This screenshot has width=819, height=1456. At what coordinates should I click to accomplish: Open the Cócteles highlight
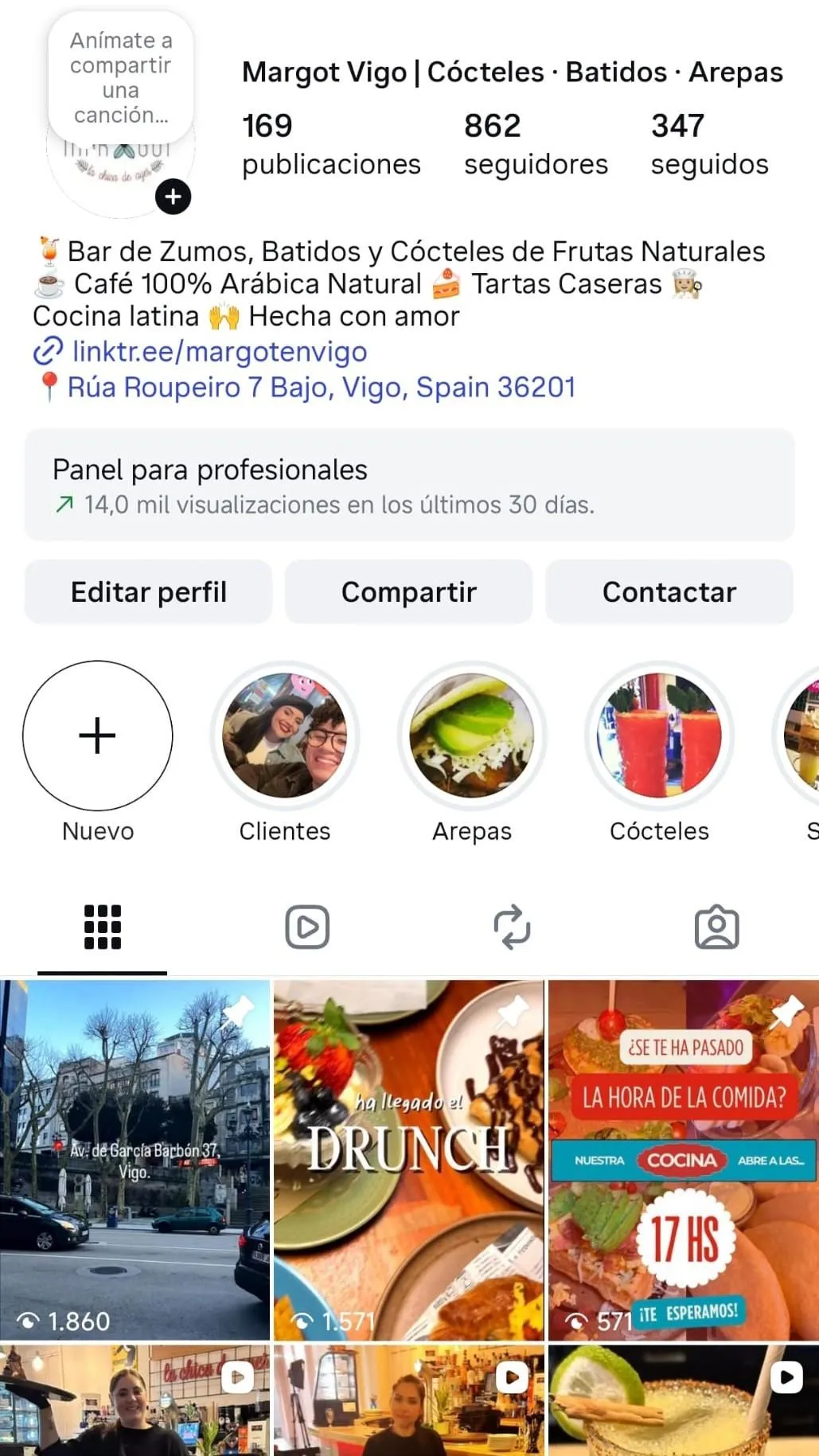coord(659,735)
